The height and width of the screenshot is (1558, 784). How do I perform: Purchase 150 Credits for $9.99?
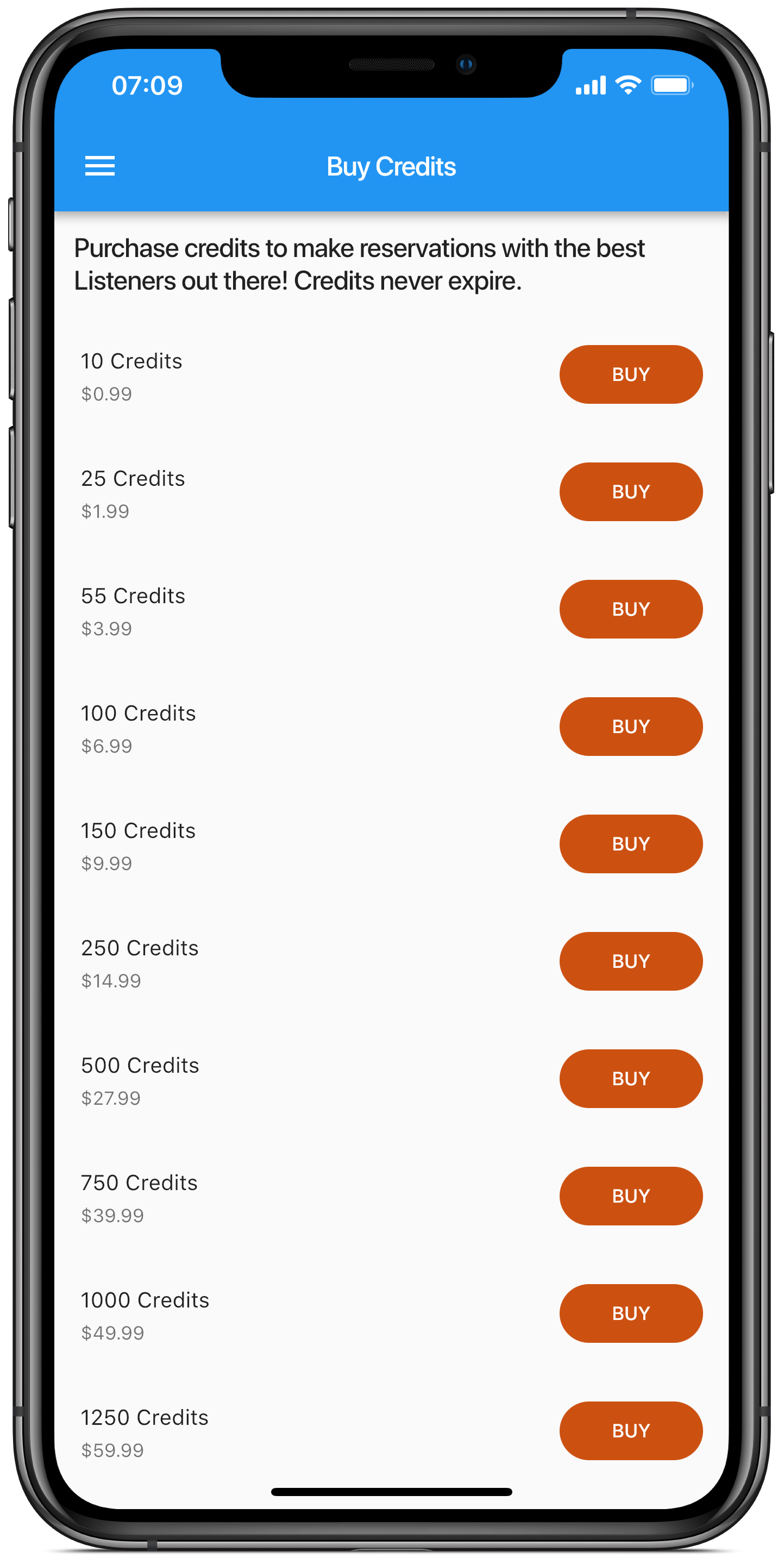(x=630, y=844)
